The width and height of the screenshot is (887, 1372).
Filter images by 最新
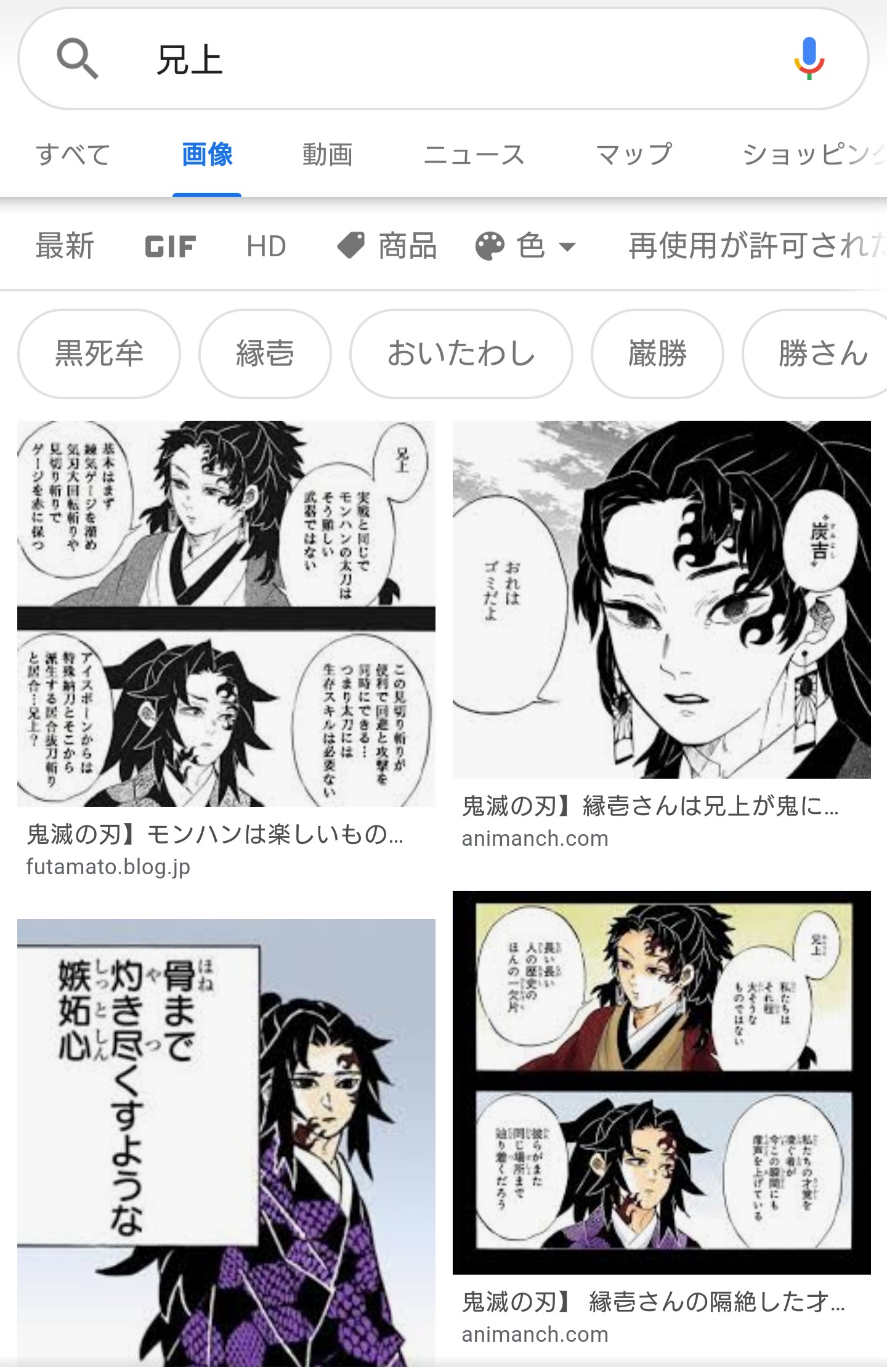(65, 246)
